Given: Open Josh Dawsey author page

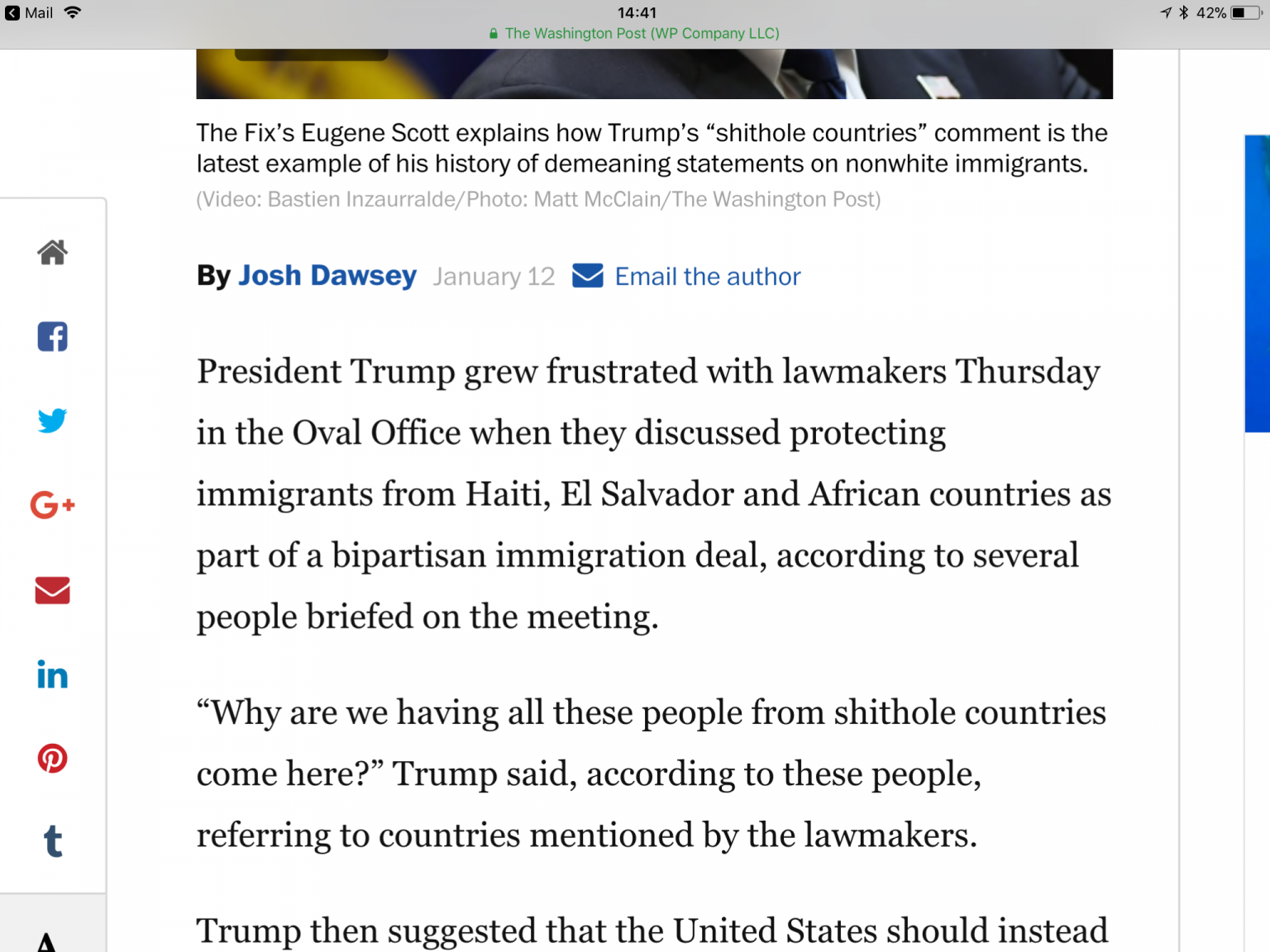Looking at the screenshot, I should point(327,275).
